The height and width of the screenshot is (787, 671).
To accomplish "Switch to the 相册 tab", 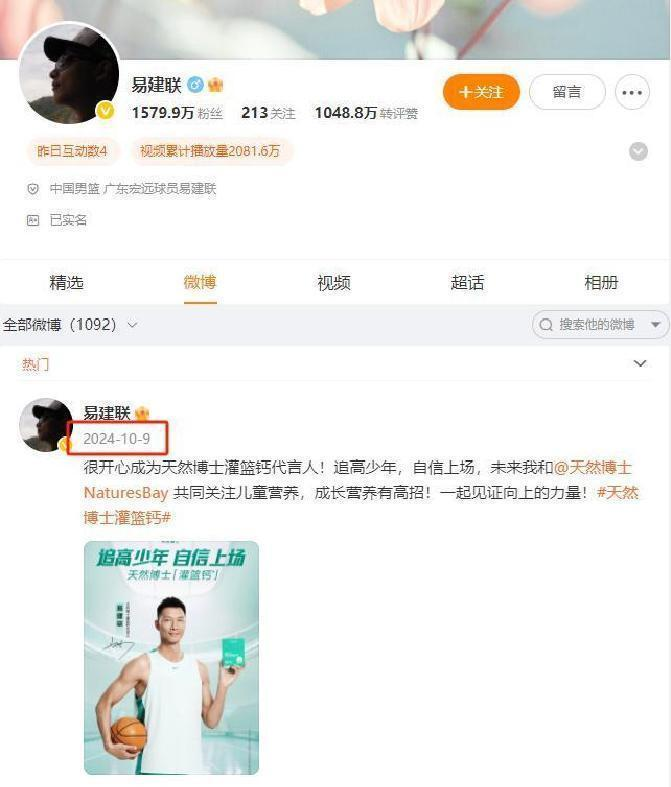I will tap(601, 283).
